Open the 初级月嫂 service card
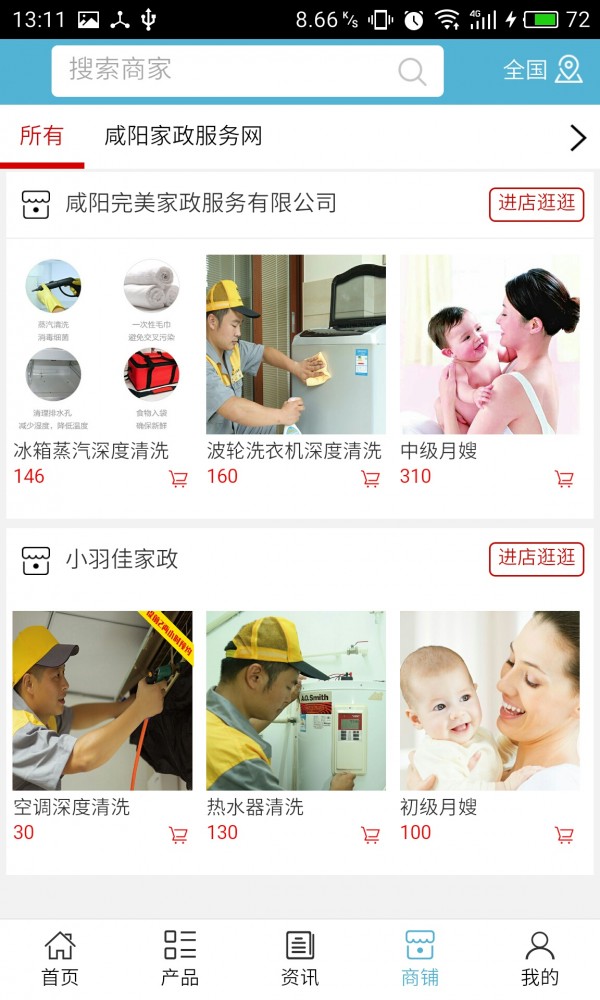The height and width of the screenshot is (1000, 600). pos(489,701)
